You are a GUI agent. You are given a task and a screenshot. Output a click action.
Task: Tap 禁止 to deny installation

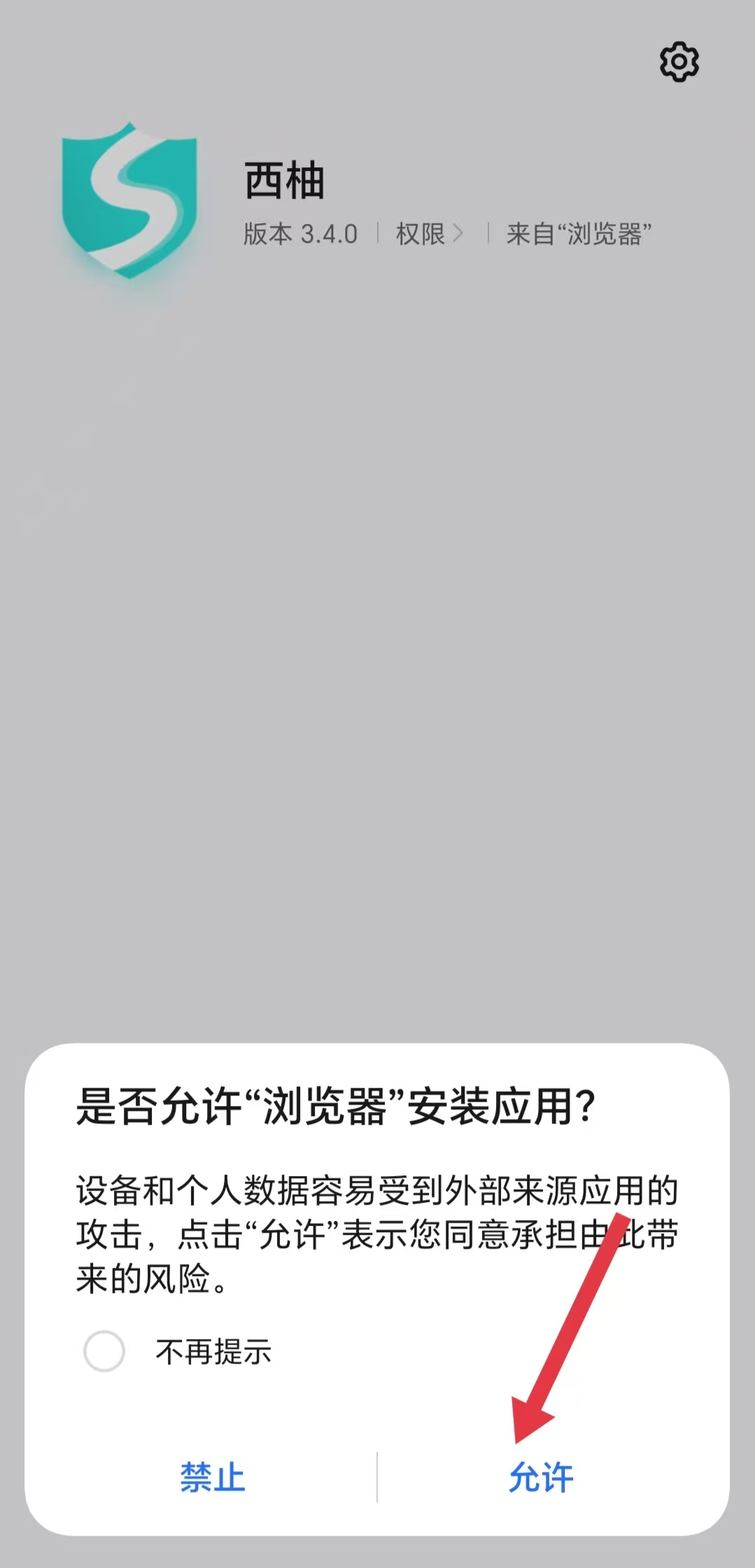click(x=212, y=1476)
